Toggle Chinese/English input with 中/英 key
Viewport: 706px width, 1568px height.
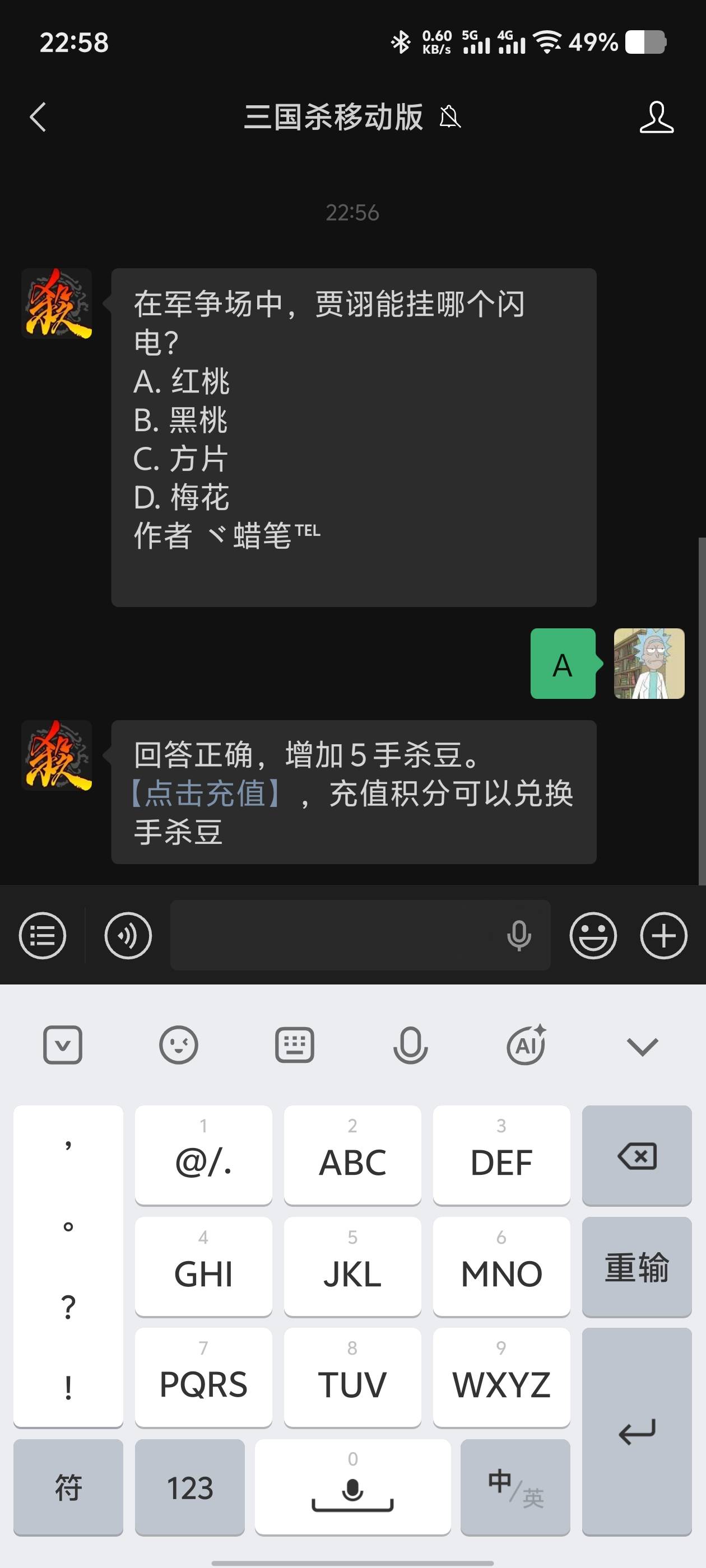515,1487
